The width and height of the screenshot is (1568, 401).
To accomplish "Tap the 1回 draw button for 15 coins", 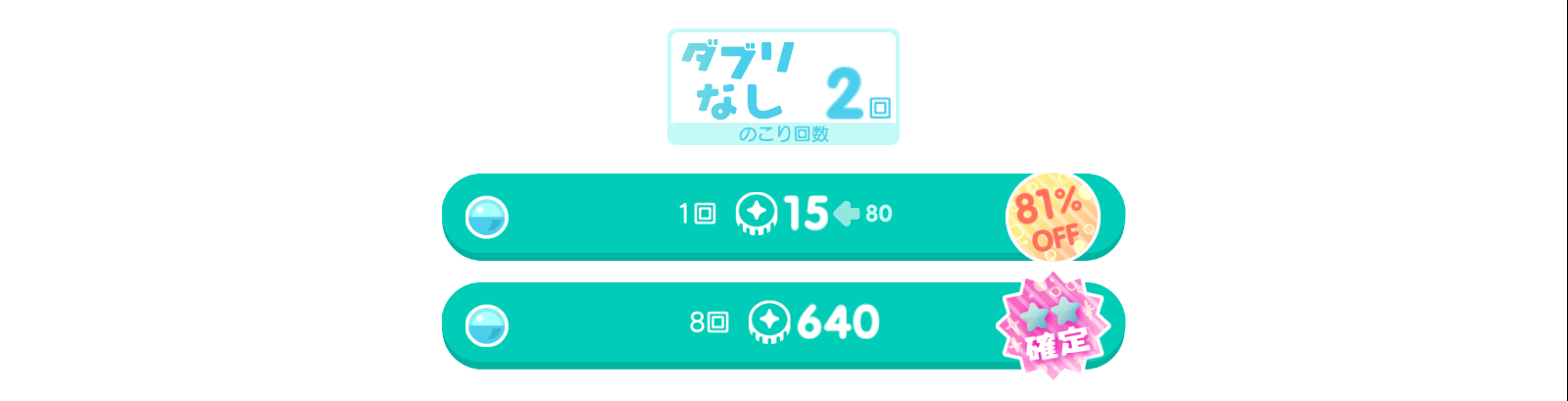I will [782, 215].
